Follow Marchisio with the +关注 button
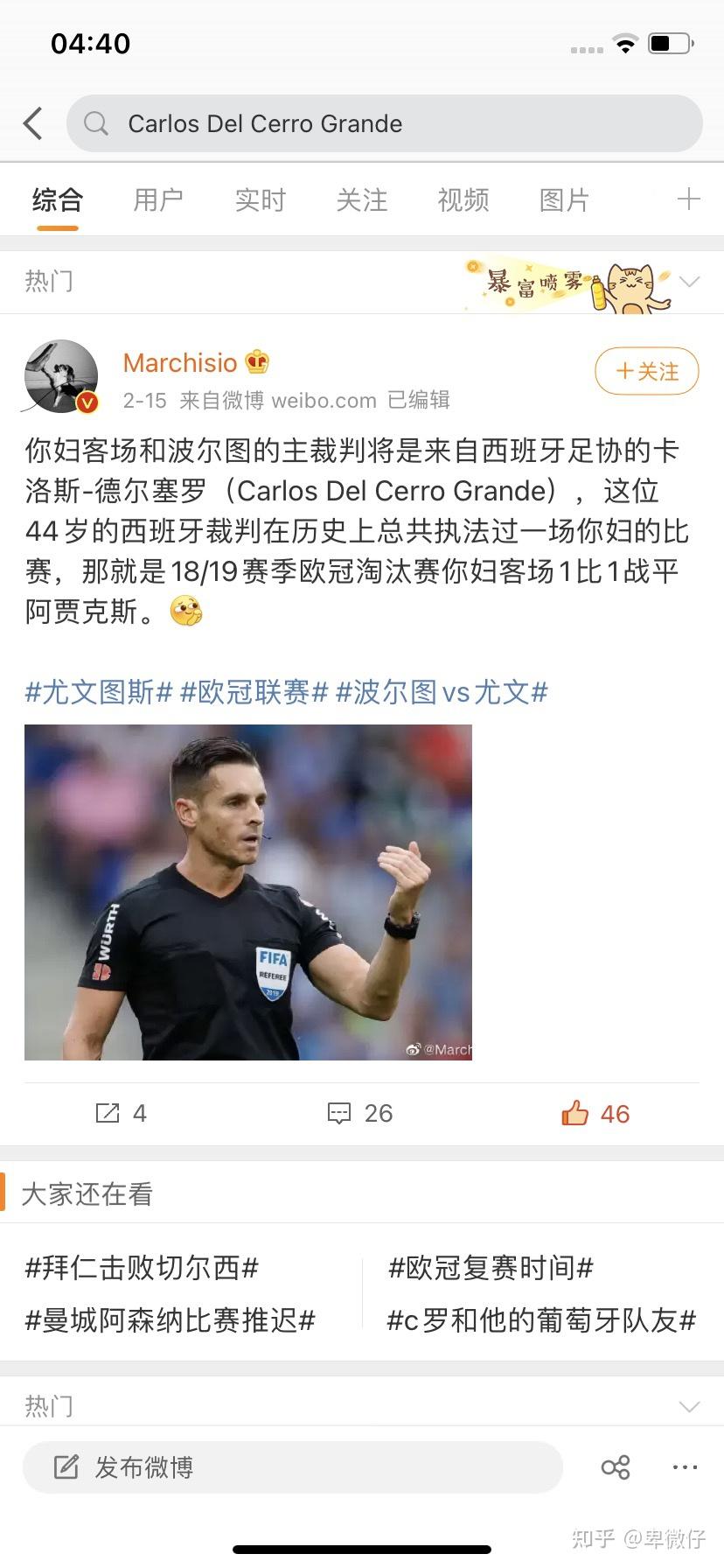724x1568 pixels. tap(647, 372)
